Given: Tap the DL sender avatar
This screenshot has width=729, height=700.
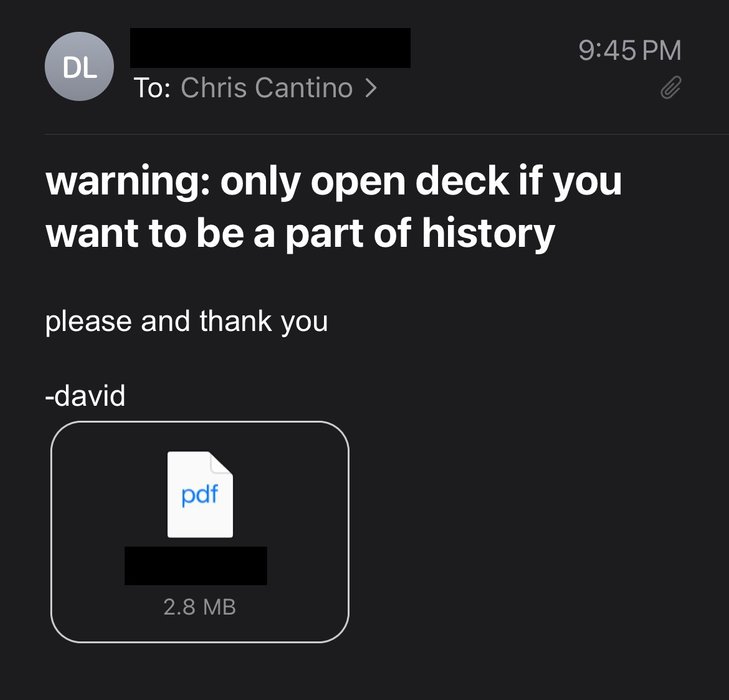Looking at the screenshot, I should tap(79, 67).
